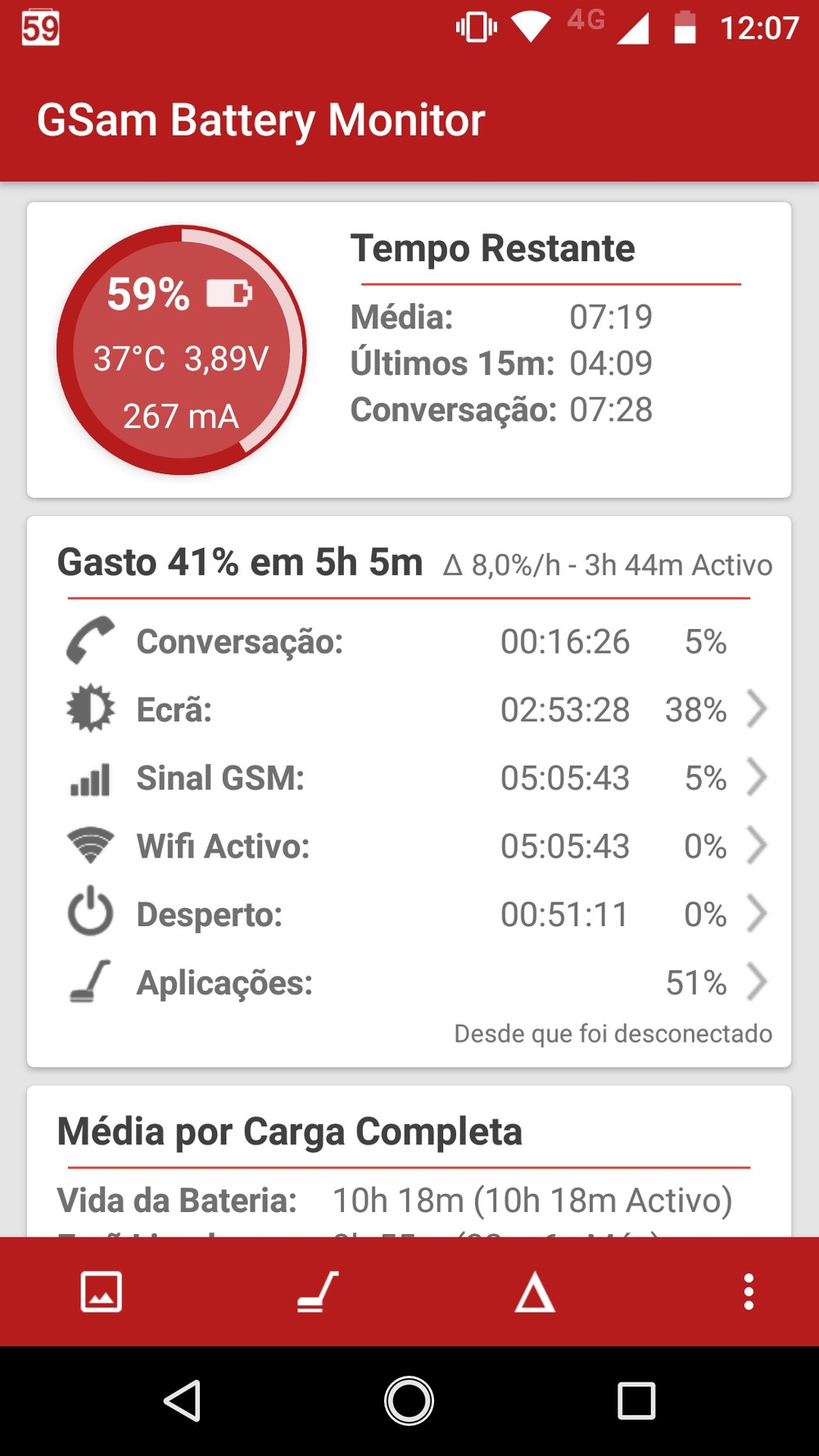The height and width of the screenshot is (1456, 819).
Task: Tap the delta triangle icon in bottom bar
Action: 534,1293
